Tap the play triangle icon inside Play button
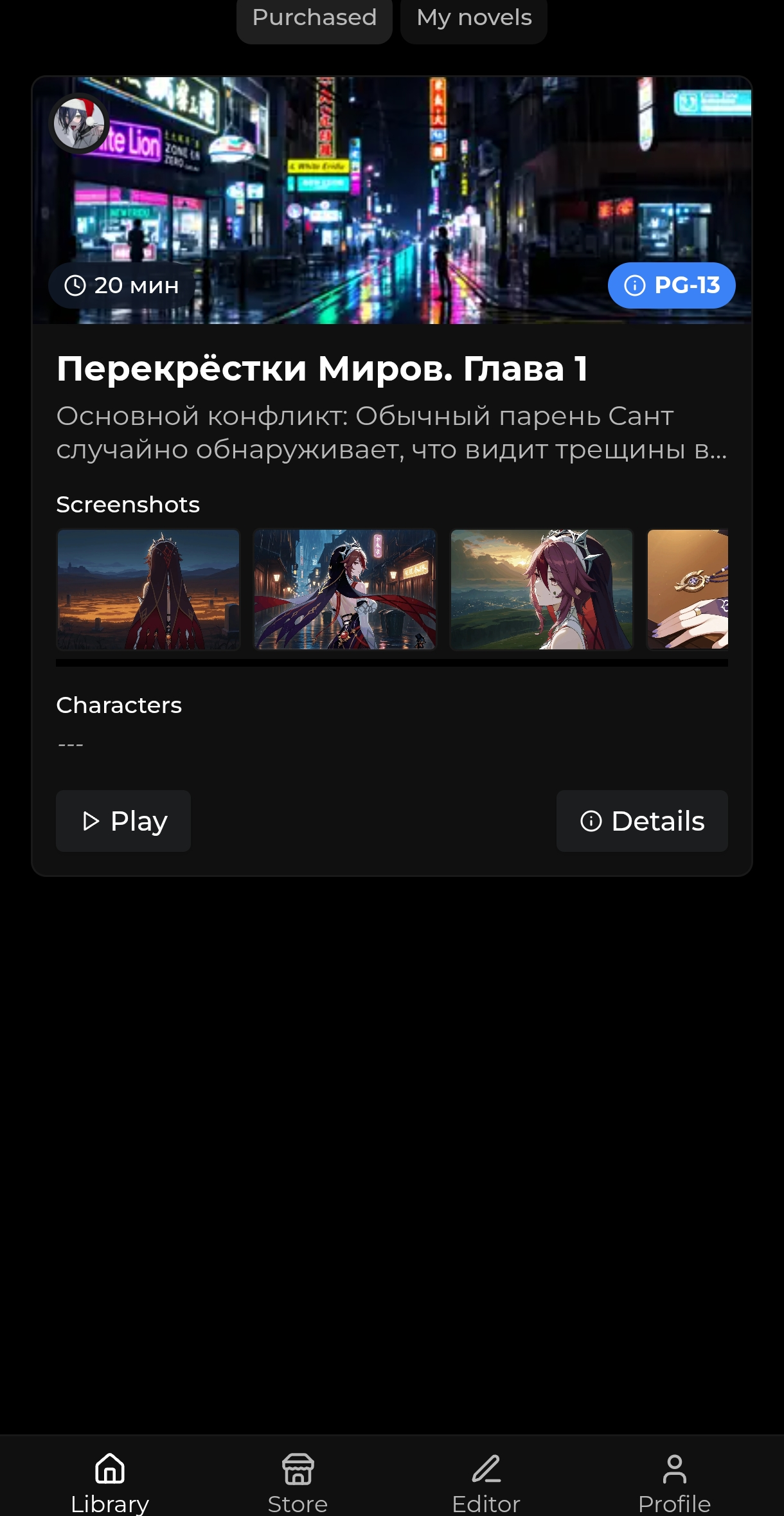The height and width of the screenshot is (1516, 784). pos(90,821)
